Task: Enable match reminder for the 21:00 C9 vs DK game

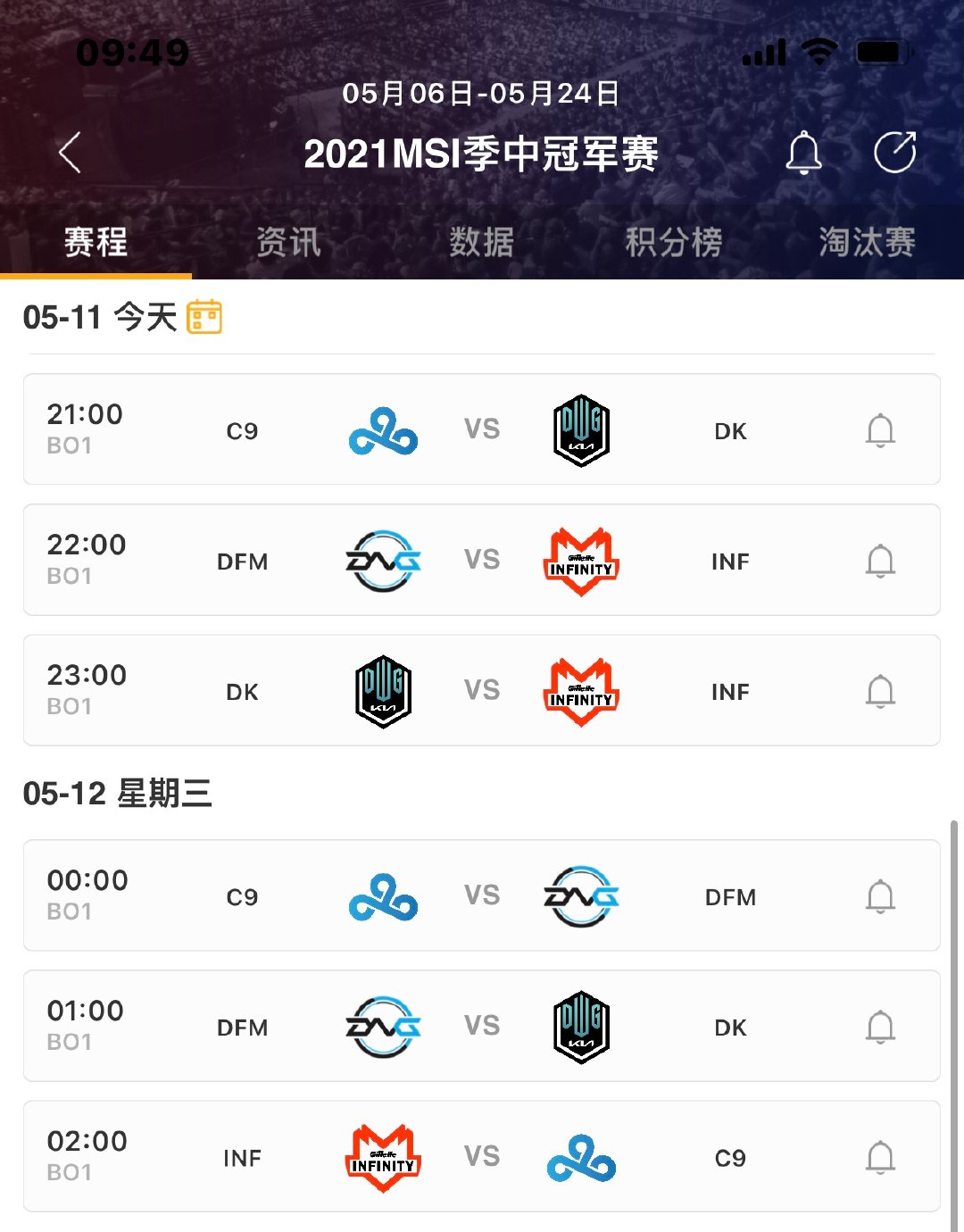Action: coord(881,429)
